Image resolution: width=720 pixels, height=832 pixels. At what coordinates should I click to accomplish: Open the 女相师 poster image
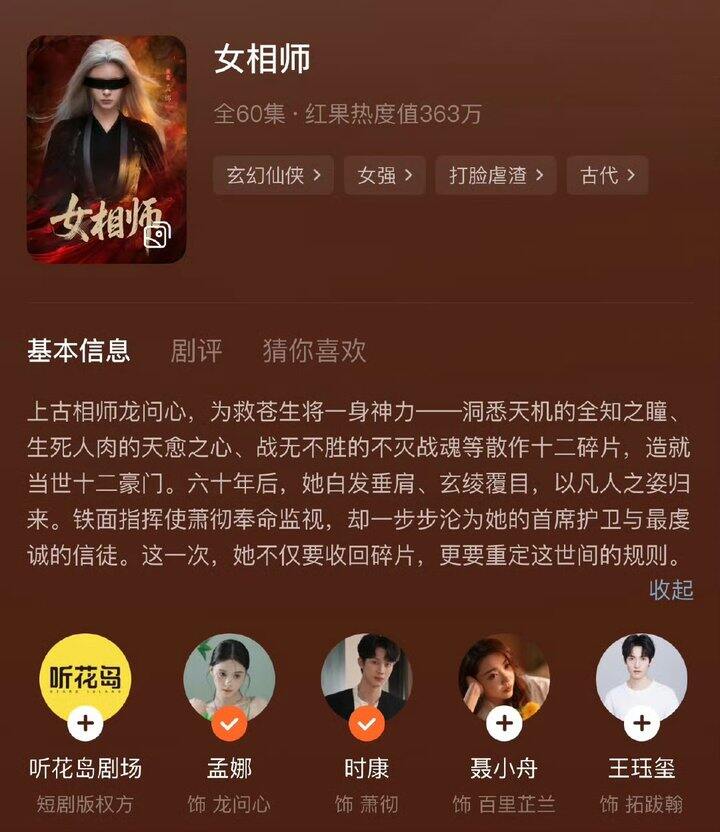[x=106, y=149]
